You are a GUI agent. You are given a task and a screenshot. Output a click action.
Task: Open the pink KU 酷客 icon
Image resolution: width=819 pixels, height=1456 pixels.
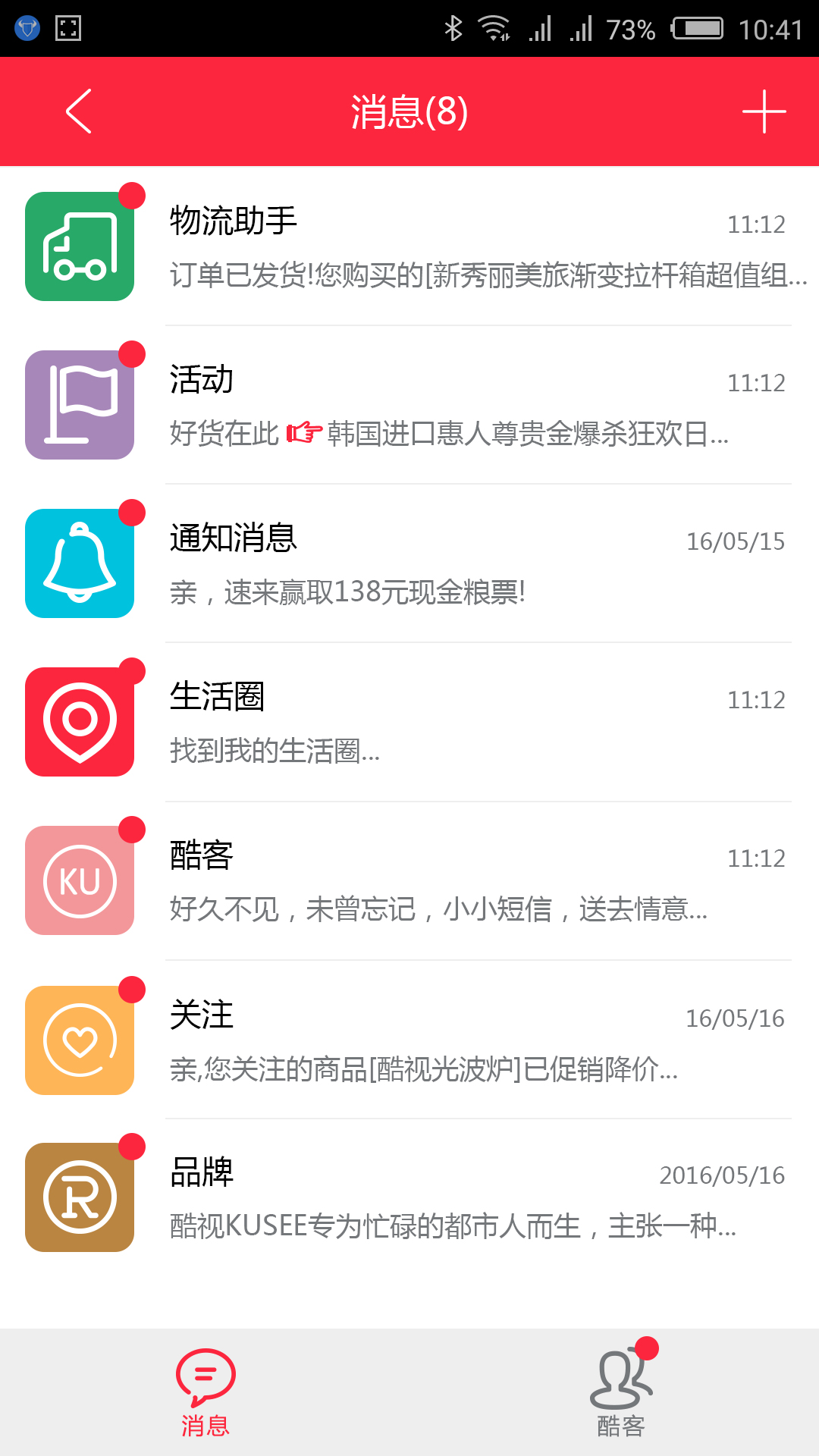[x=79, y=878]
